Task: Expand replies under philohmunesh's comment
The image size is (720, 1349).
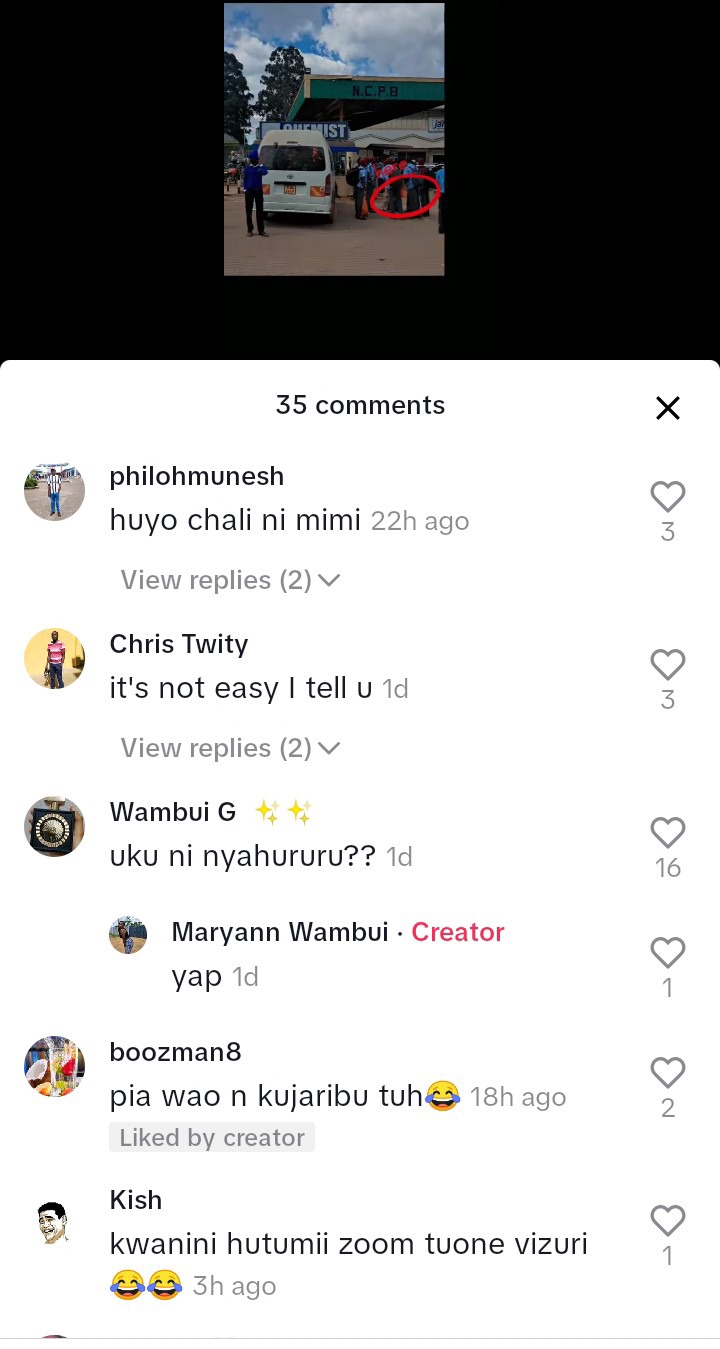Action: click(x=230, y=580)
